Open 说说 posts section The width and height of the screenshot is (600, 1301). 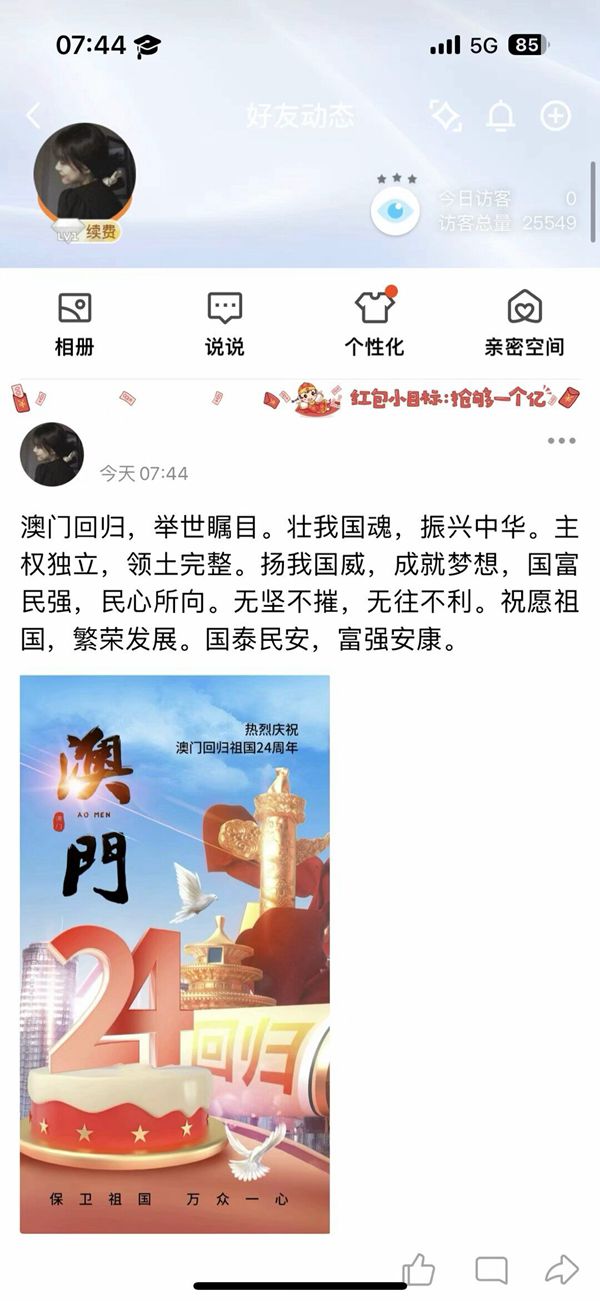pyautogui.click(x=224, y=325)
